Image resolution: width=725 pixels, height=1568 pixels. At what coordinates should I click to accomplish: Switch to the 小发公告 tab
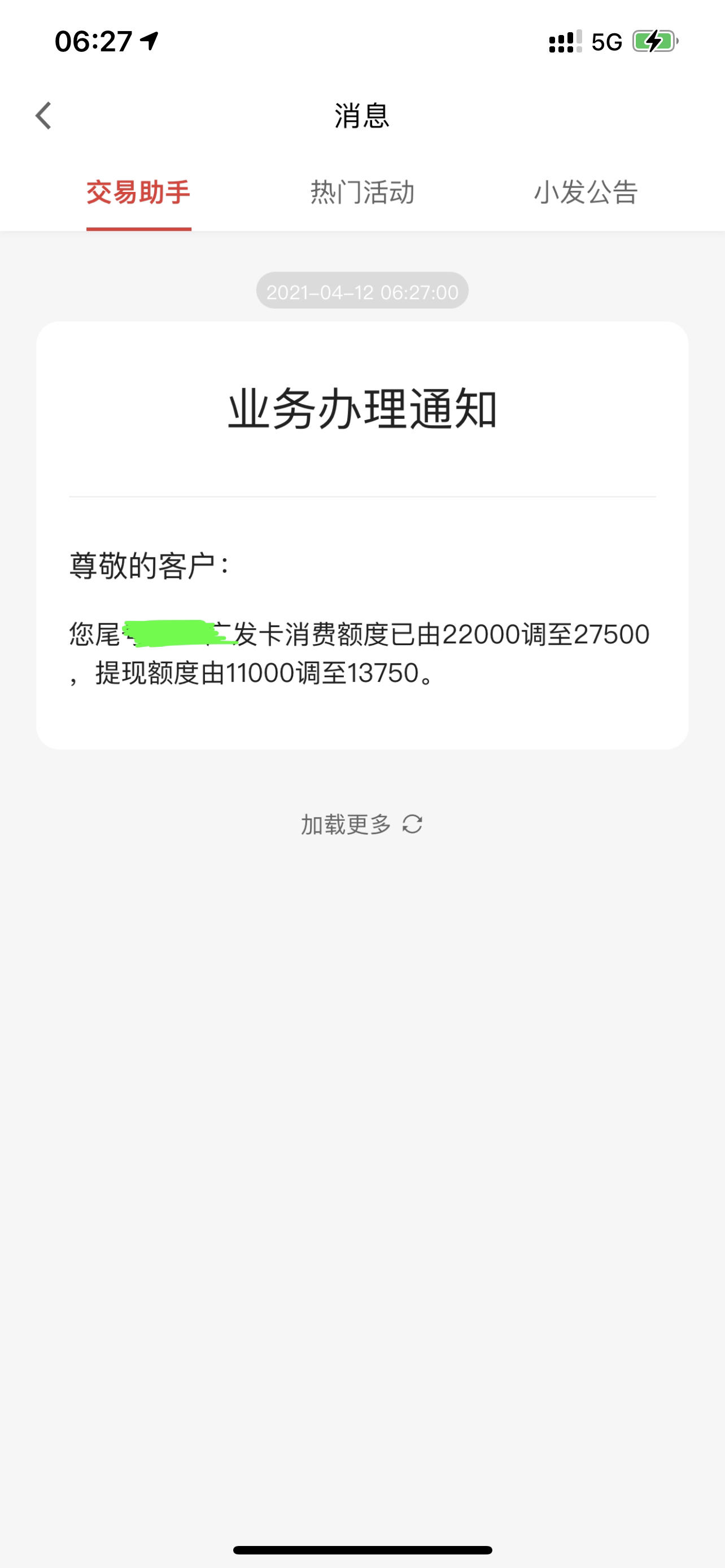click(x=586, y=192)
